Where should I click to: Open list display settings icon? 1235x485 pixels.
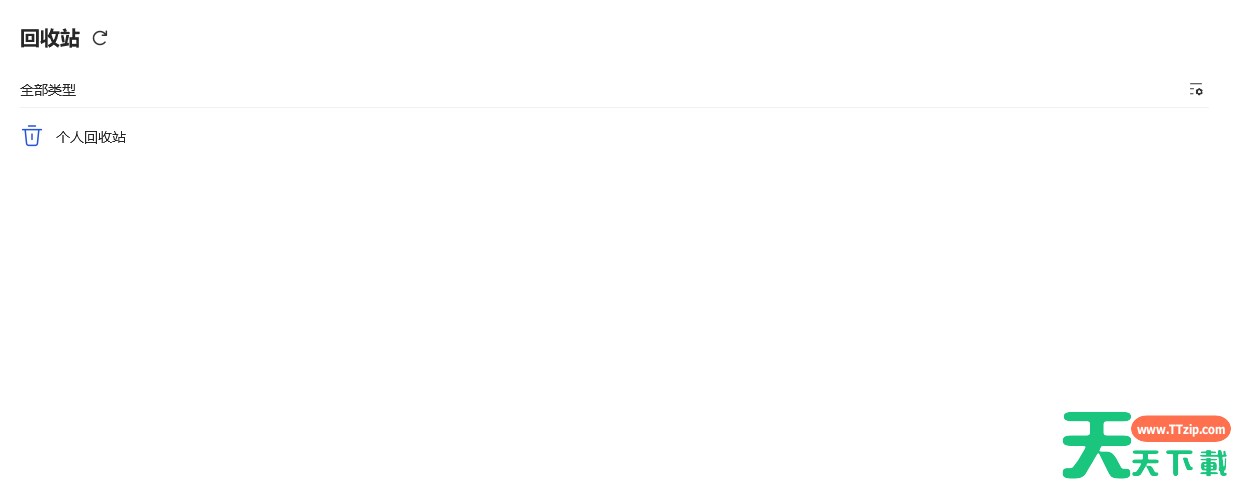click(x=1196, y=89)
